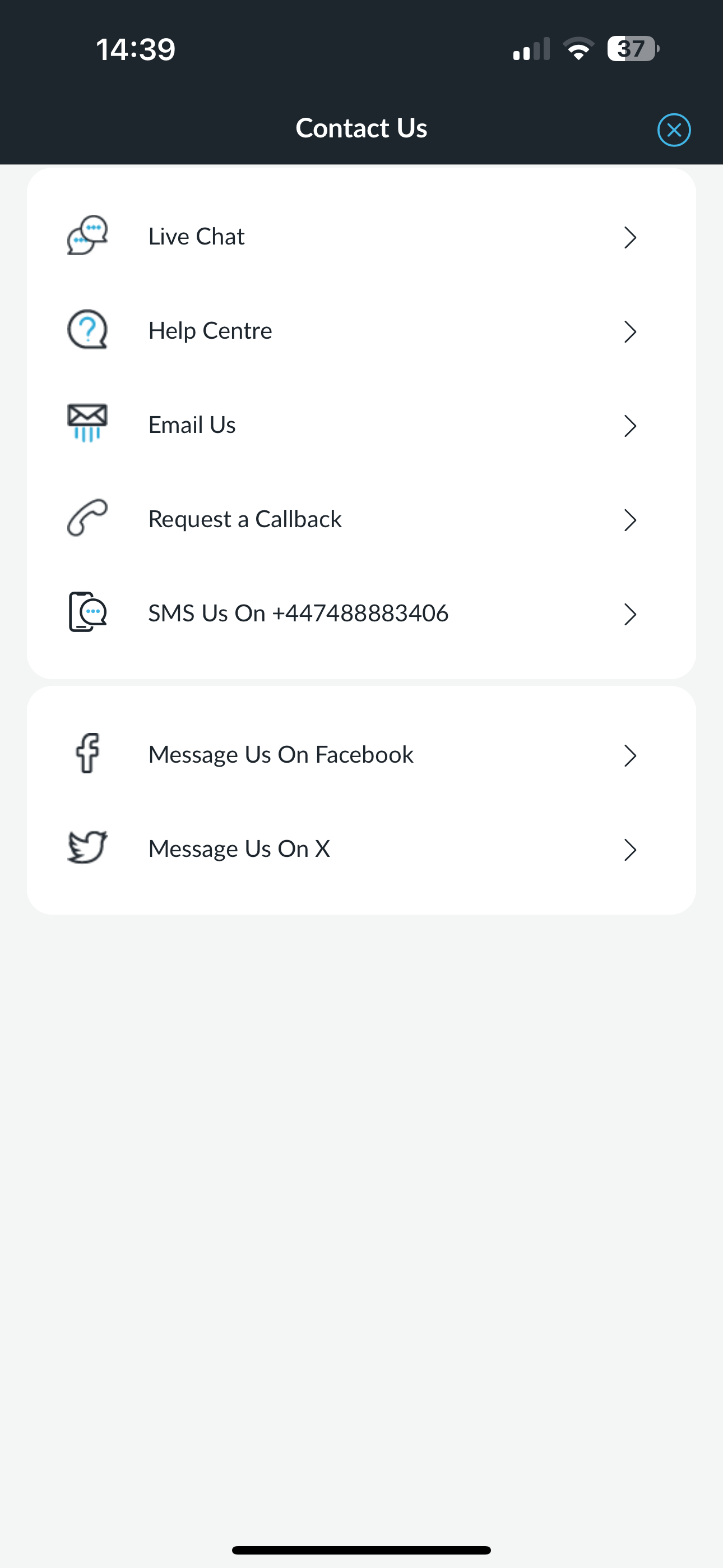
Task: Open the Live Chat option
Action: tap(196, 237)
